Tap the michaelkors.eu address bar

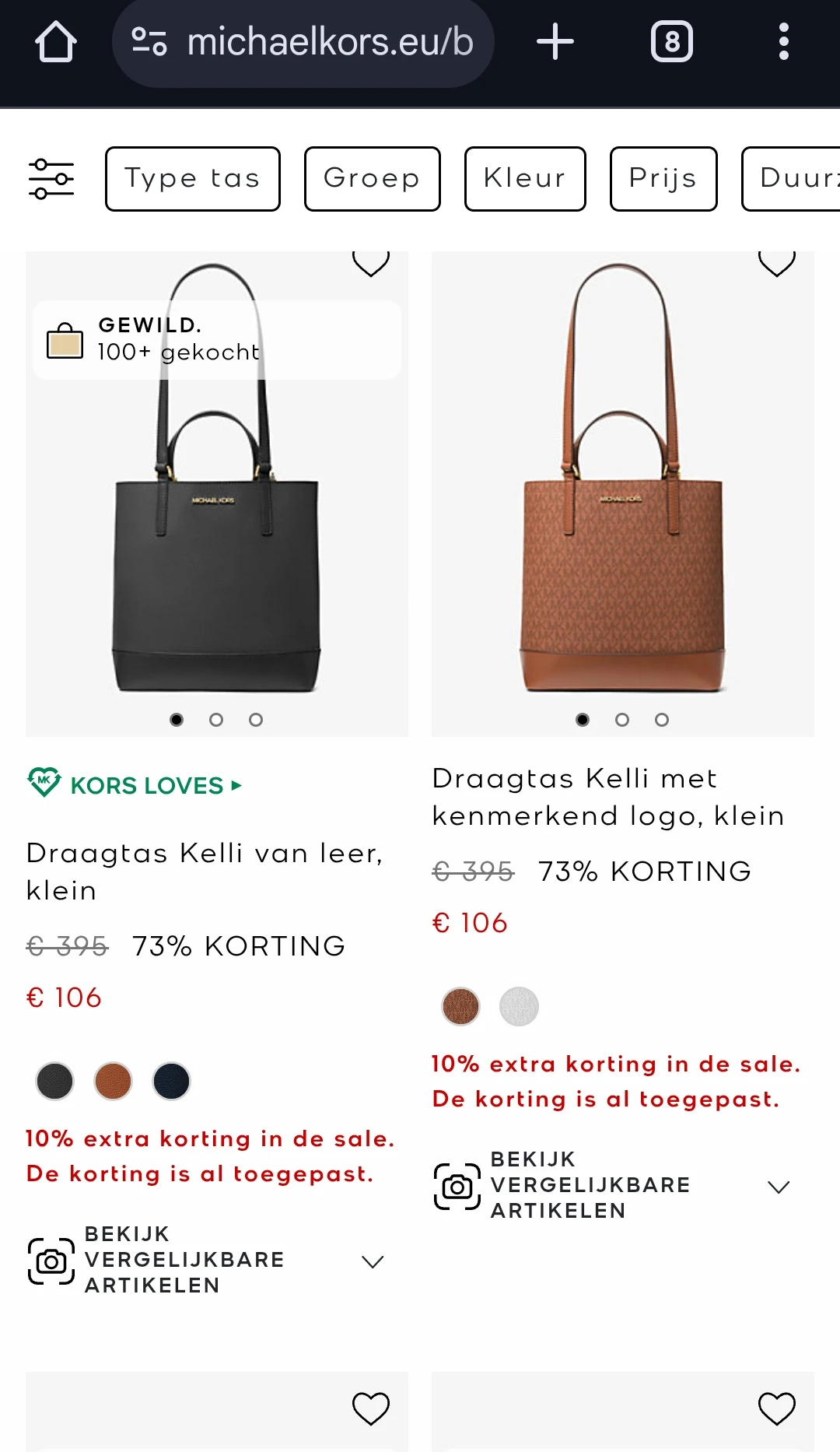tap(303, 42)
